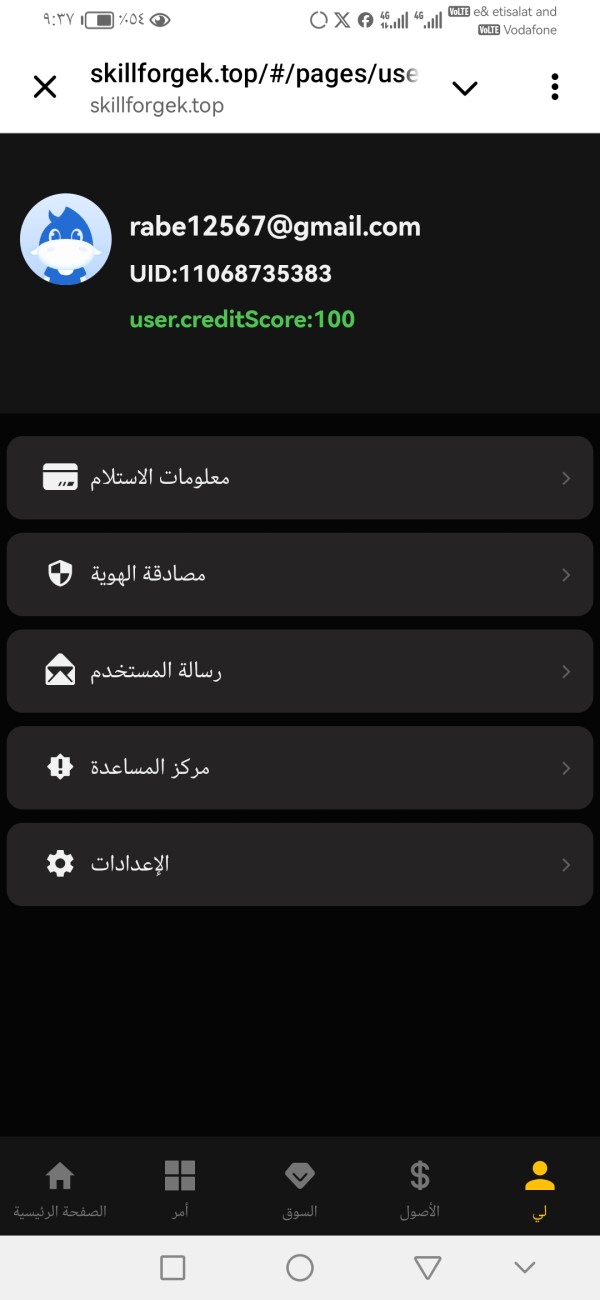Screen dimensions: 600x1300
Task: Expand the page info dropdown arrow
Action: 465,88
